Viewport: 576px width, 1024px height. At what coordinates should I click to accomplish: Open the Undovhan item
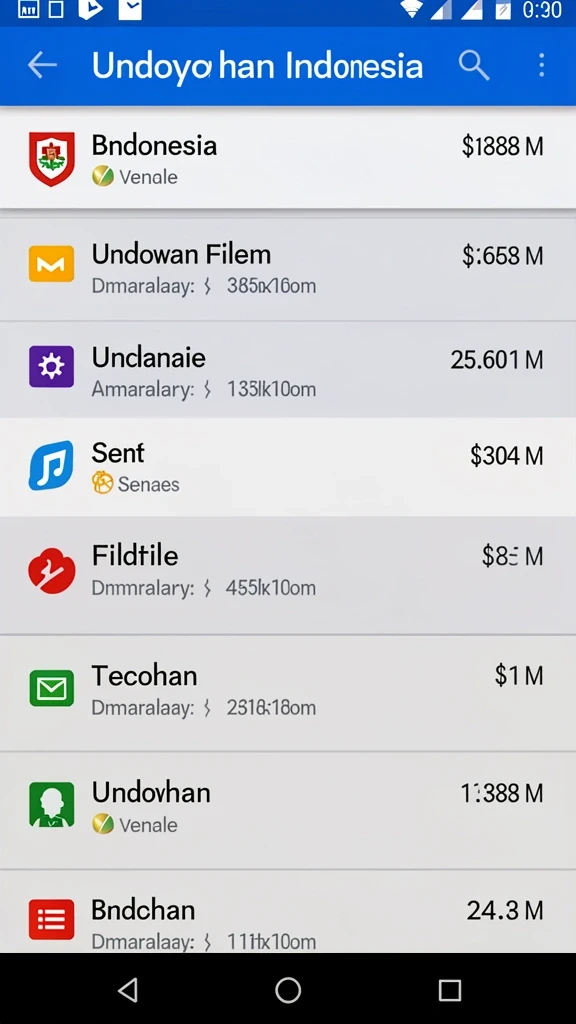click(x=288, y=810)
